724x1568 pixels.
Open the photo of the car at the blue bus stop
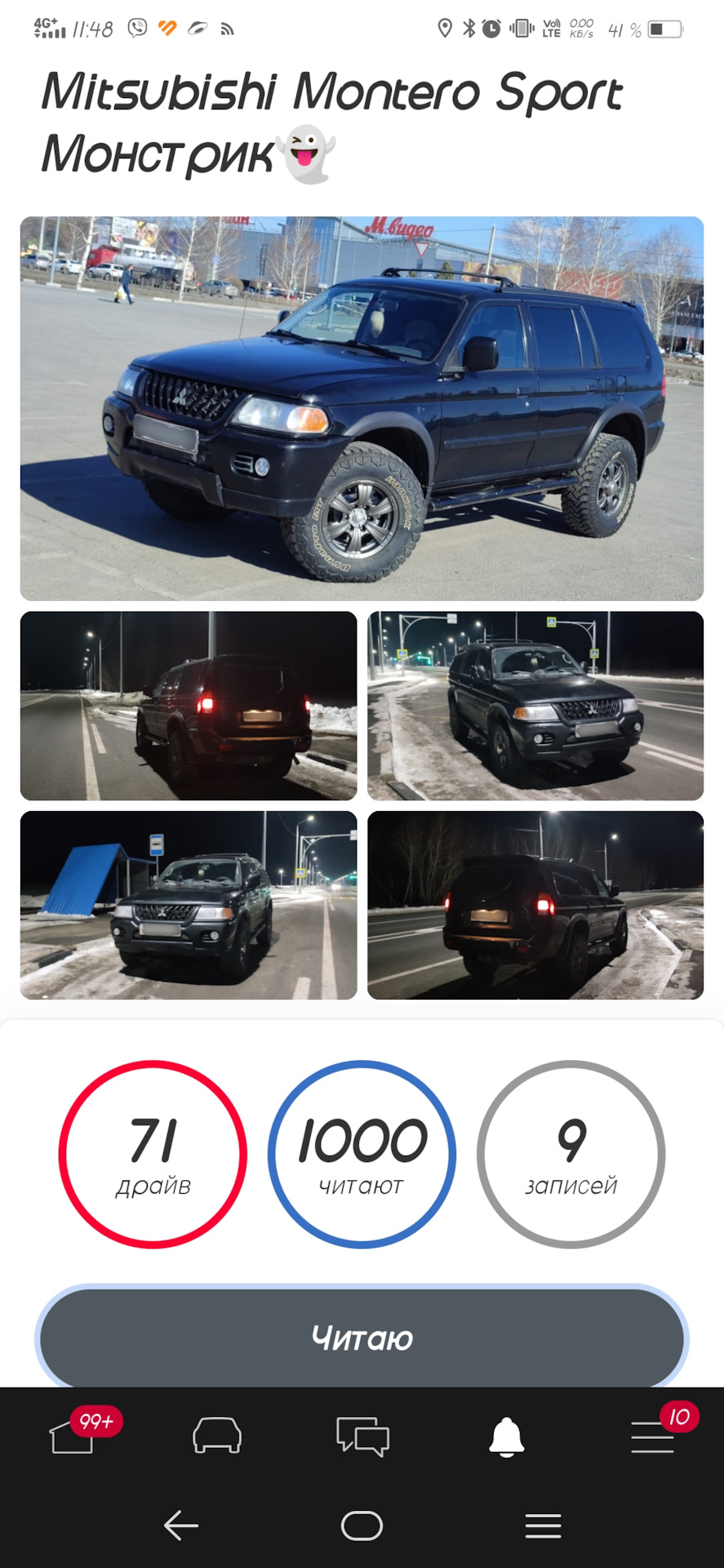click(x=189, y=905)
